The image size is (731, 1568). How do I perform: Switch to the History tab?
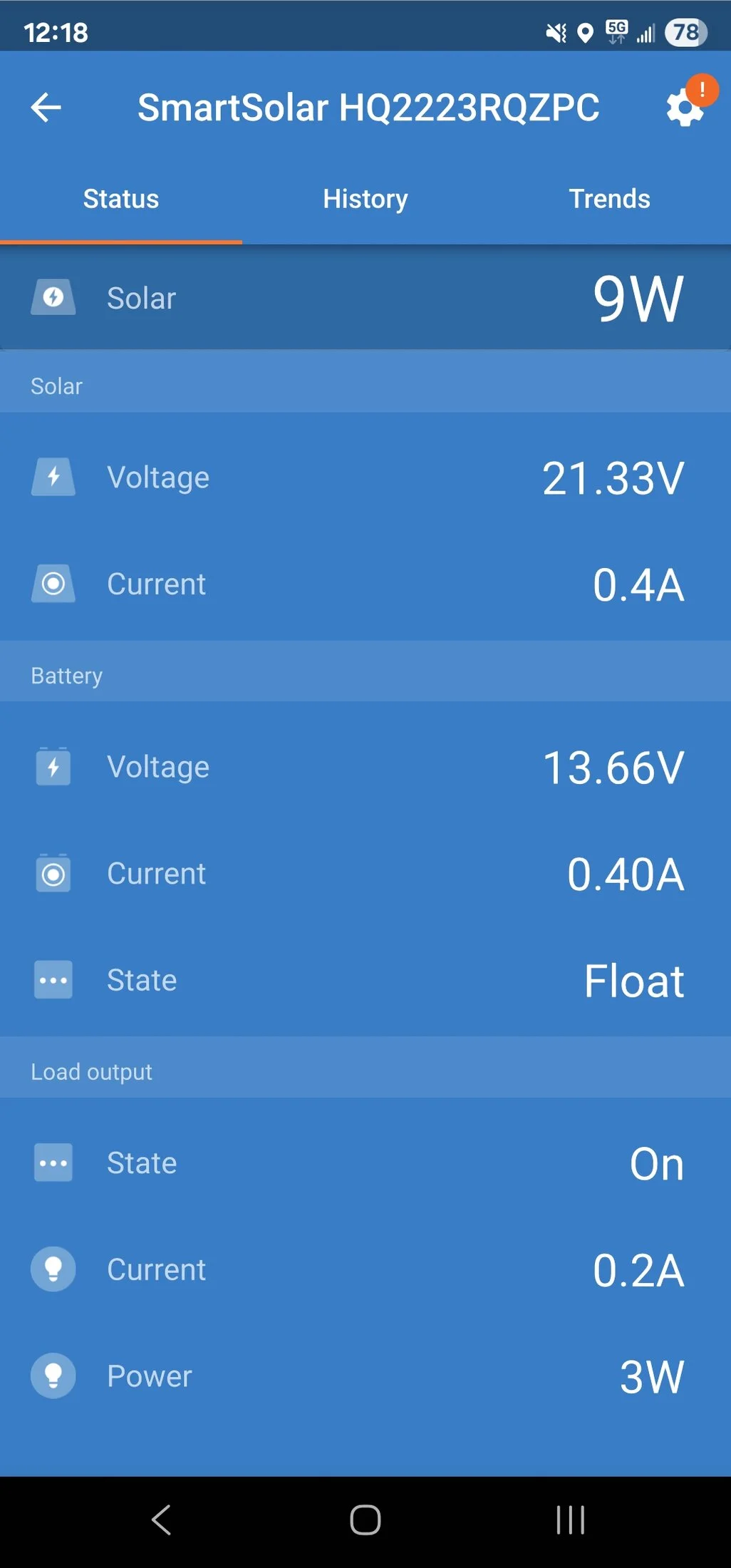pyautogui.click(x=365, y=199)
